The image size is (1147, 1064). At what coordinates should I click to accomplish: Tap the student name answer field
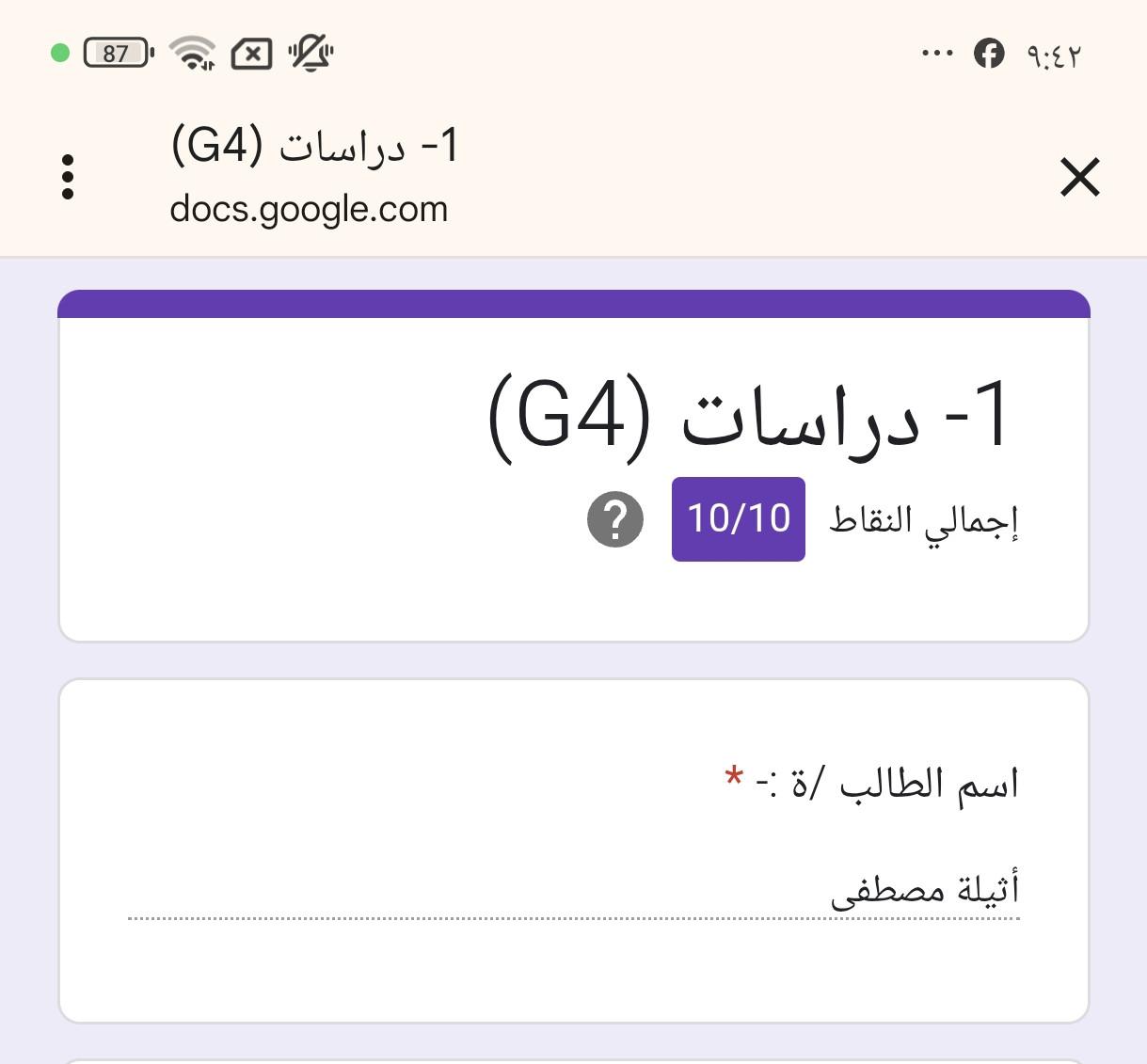pos(574,890)
